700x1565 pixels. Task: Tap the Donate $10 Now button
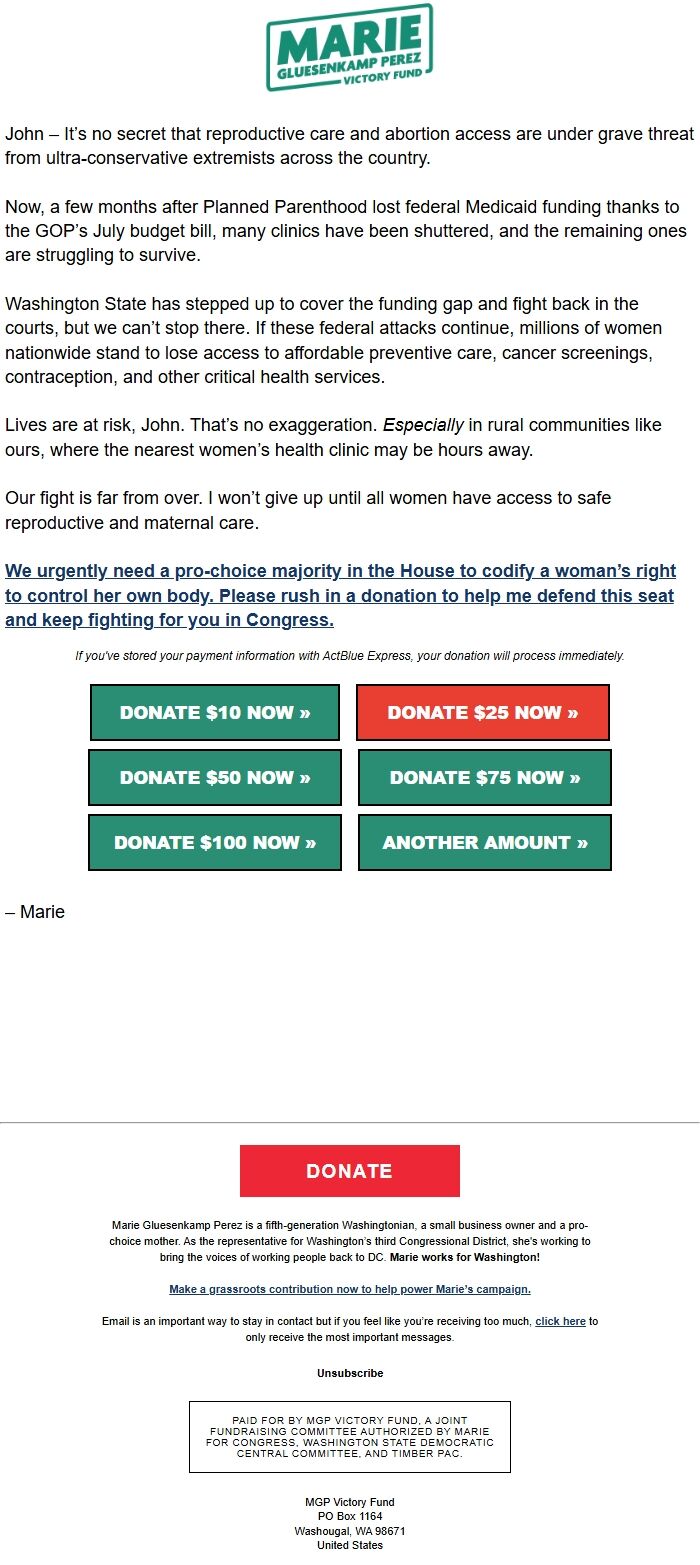[x=215, y=713]
